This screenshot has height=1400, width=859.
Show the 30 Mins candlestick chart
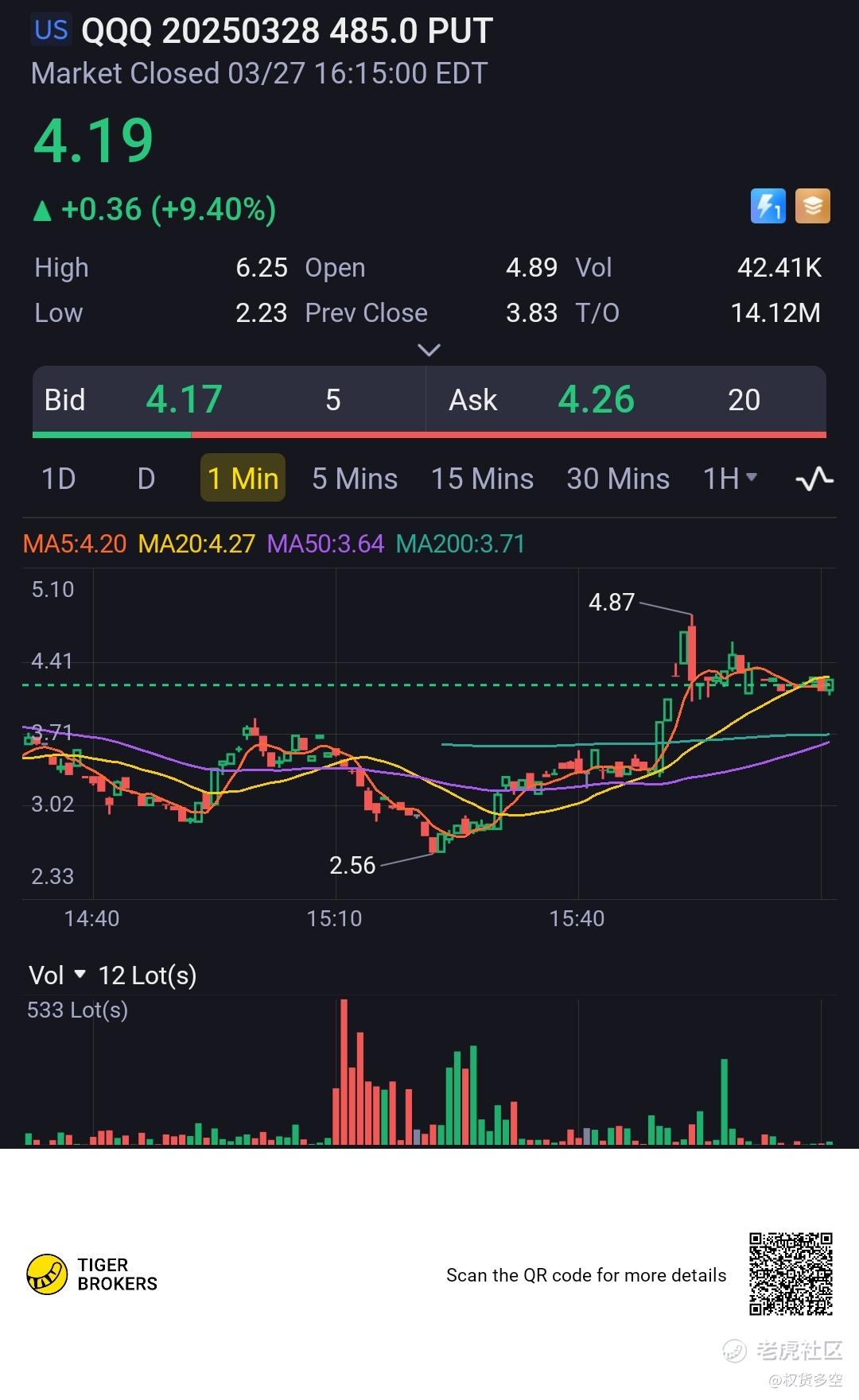(617, 479)
